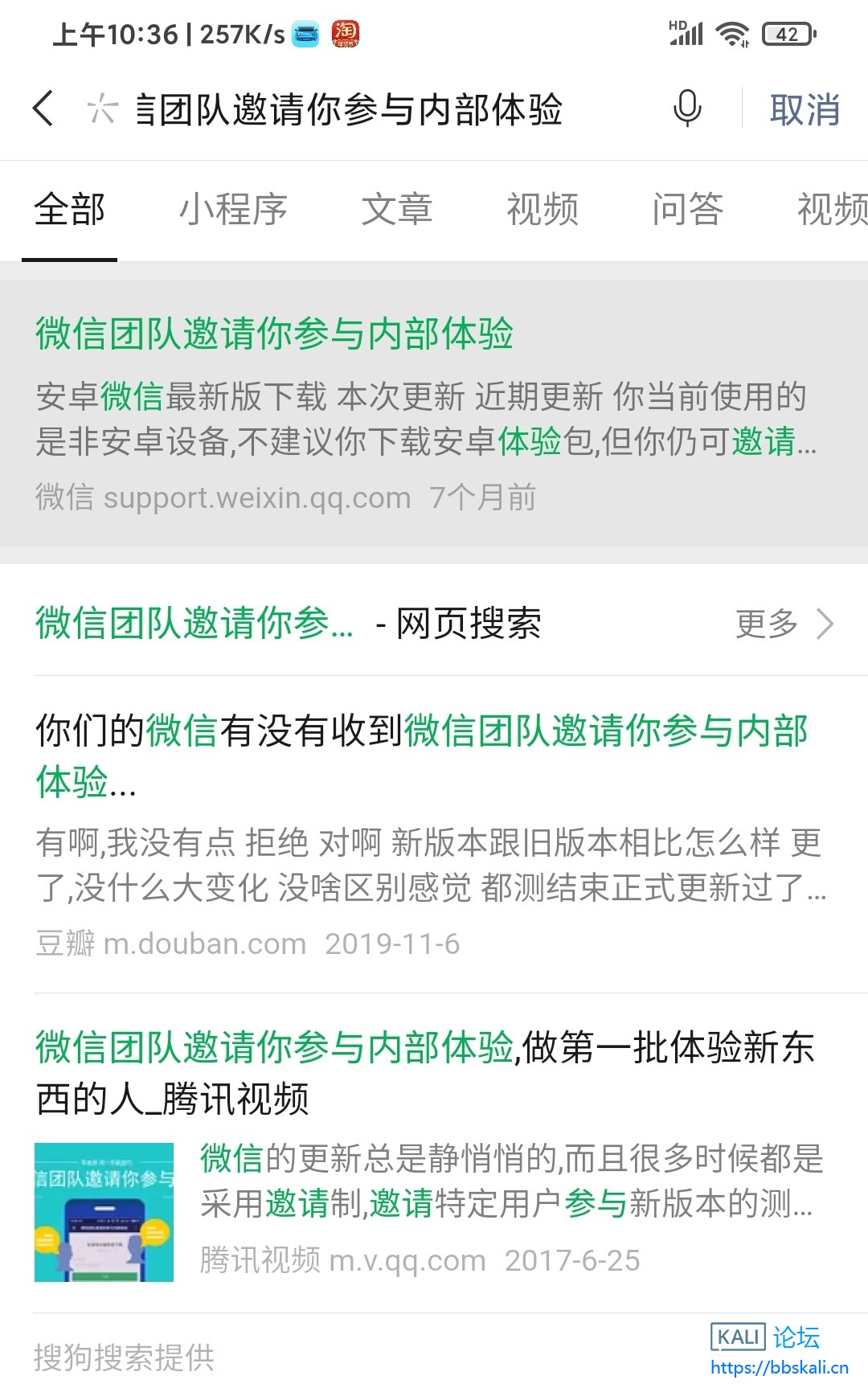The image size is (868, 1384).
Task: Start voice search with the microphone icon
Action: 687,109
